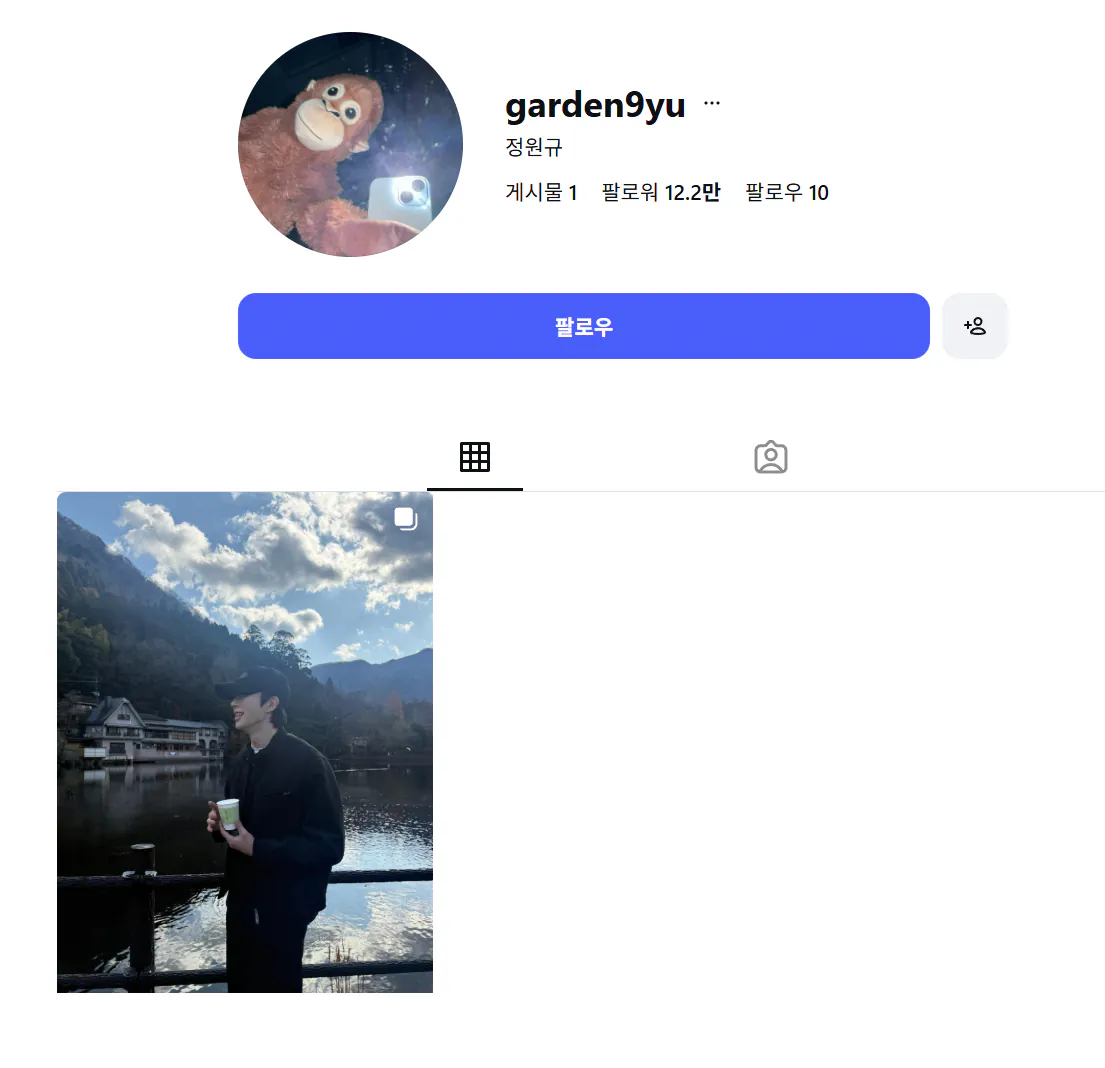1105x1068 pixels.
Task: Open the lakeside photo post
Action: [x=245, y=742]
